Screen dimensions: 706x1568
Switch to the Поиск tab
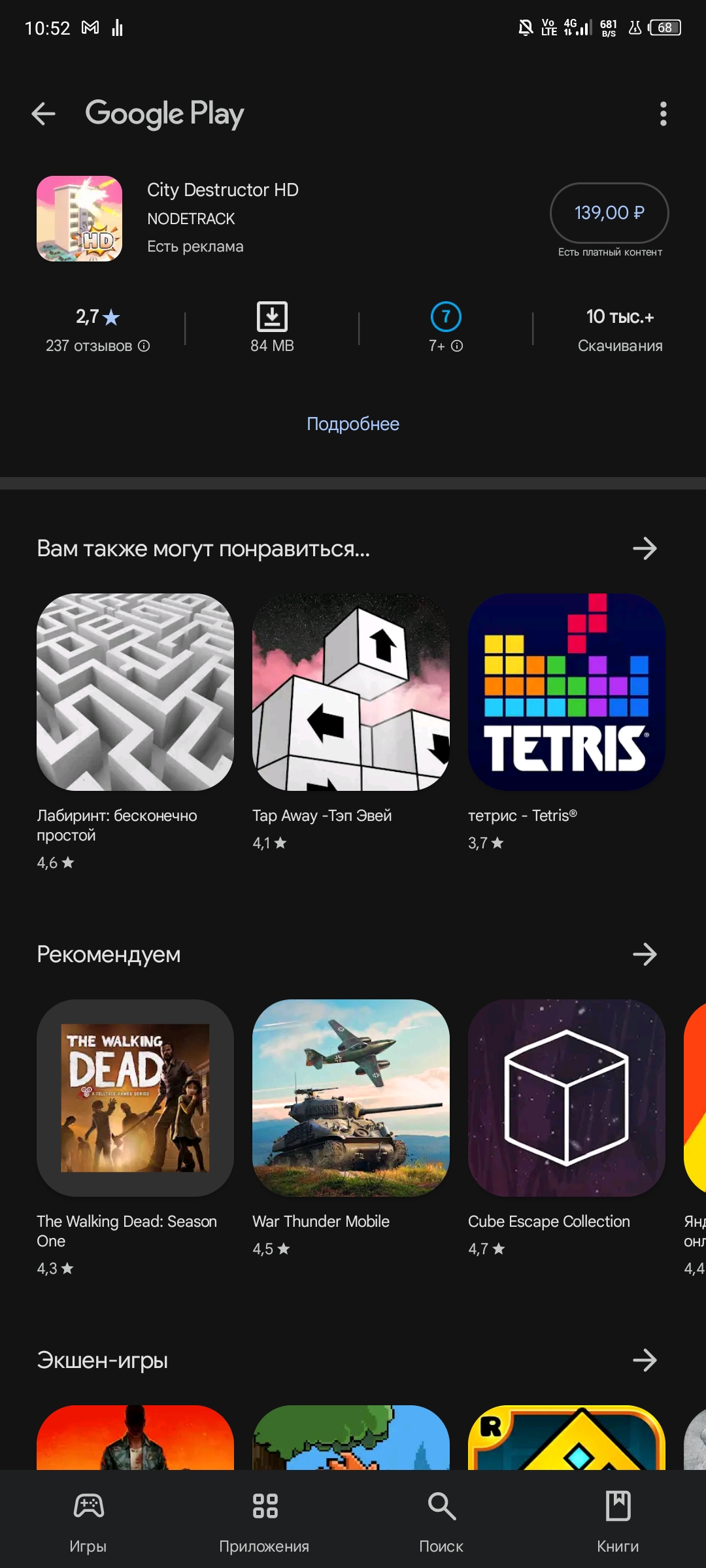pos(441,1522)
